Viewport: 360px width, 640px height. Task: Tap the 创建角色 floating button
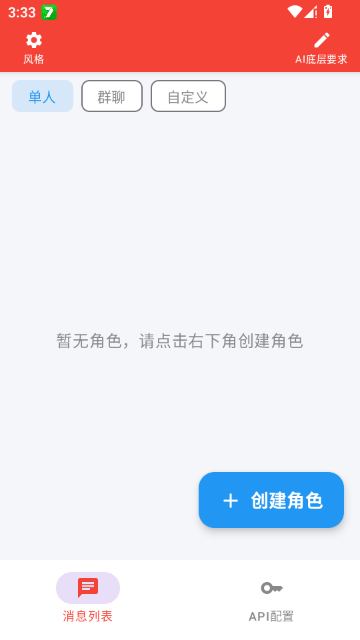(x=271, y=500)
